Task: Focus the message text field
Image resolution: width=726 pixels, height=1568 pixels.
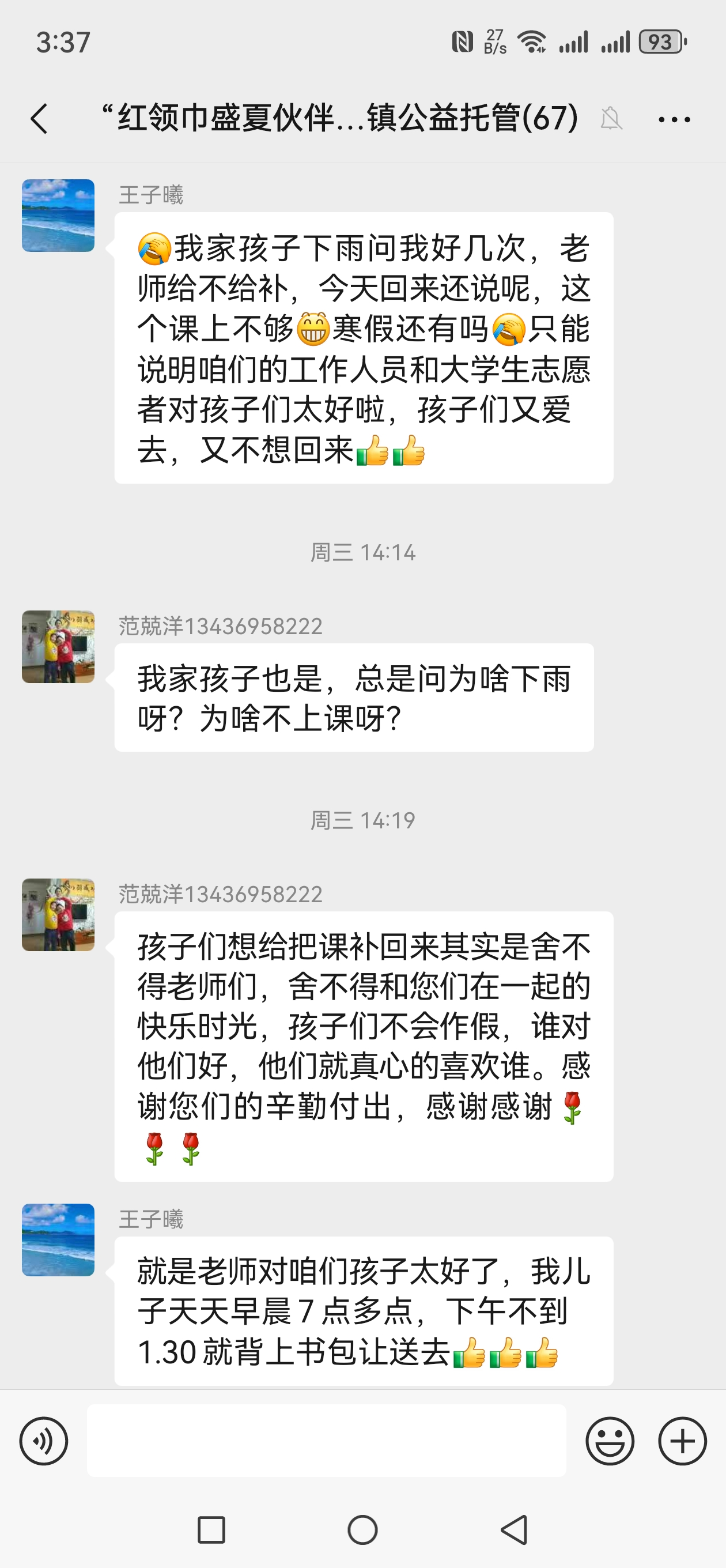Action: click(326, 1441)
